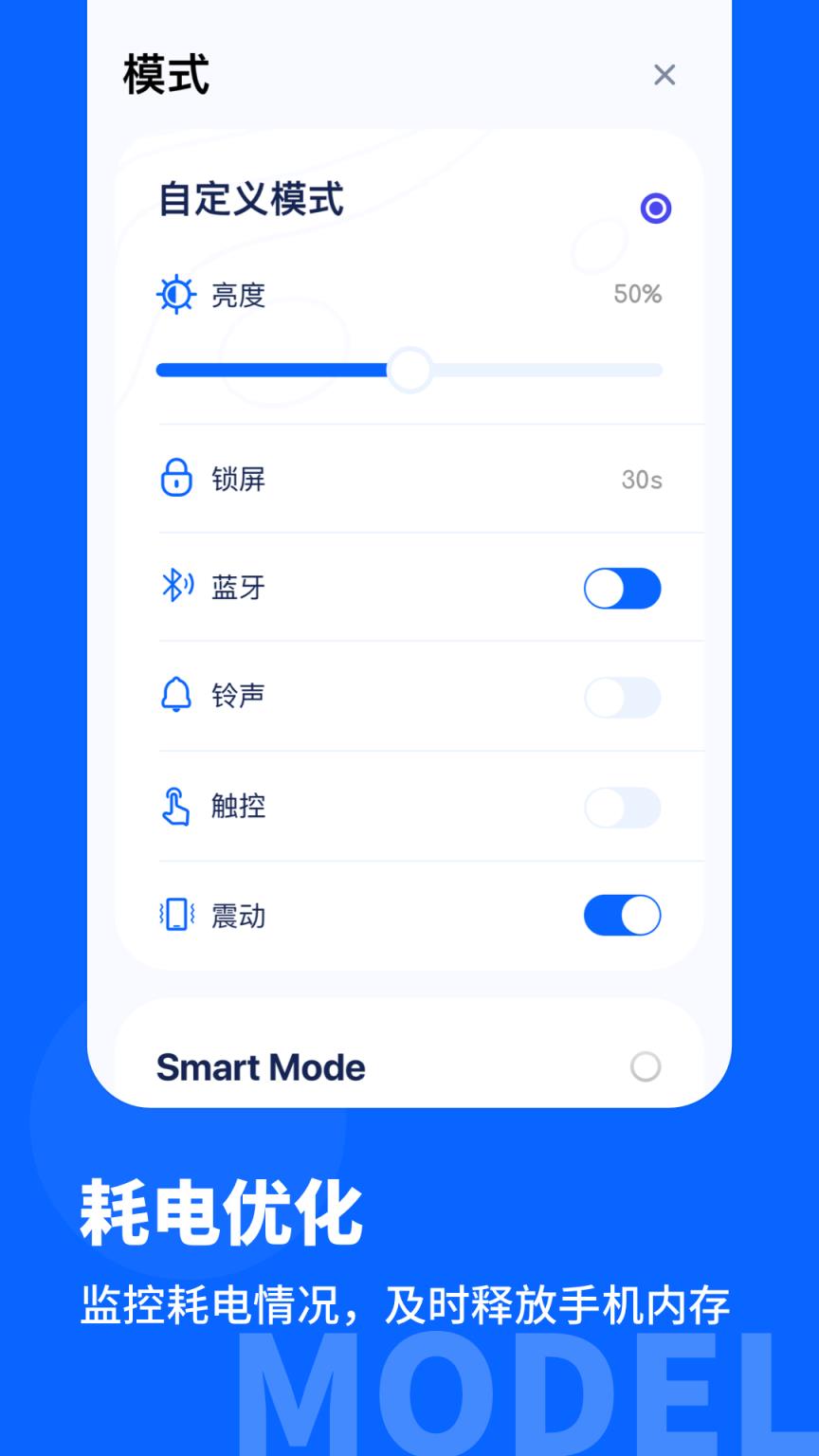The height and width of the screenshot is (1456, 819).
Task: Click the brightness (亮度) sun icon
Action: tap(177, 295)
